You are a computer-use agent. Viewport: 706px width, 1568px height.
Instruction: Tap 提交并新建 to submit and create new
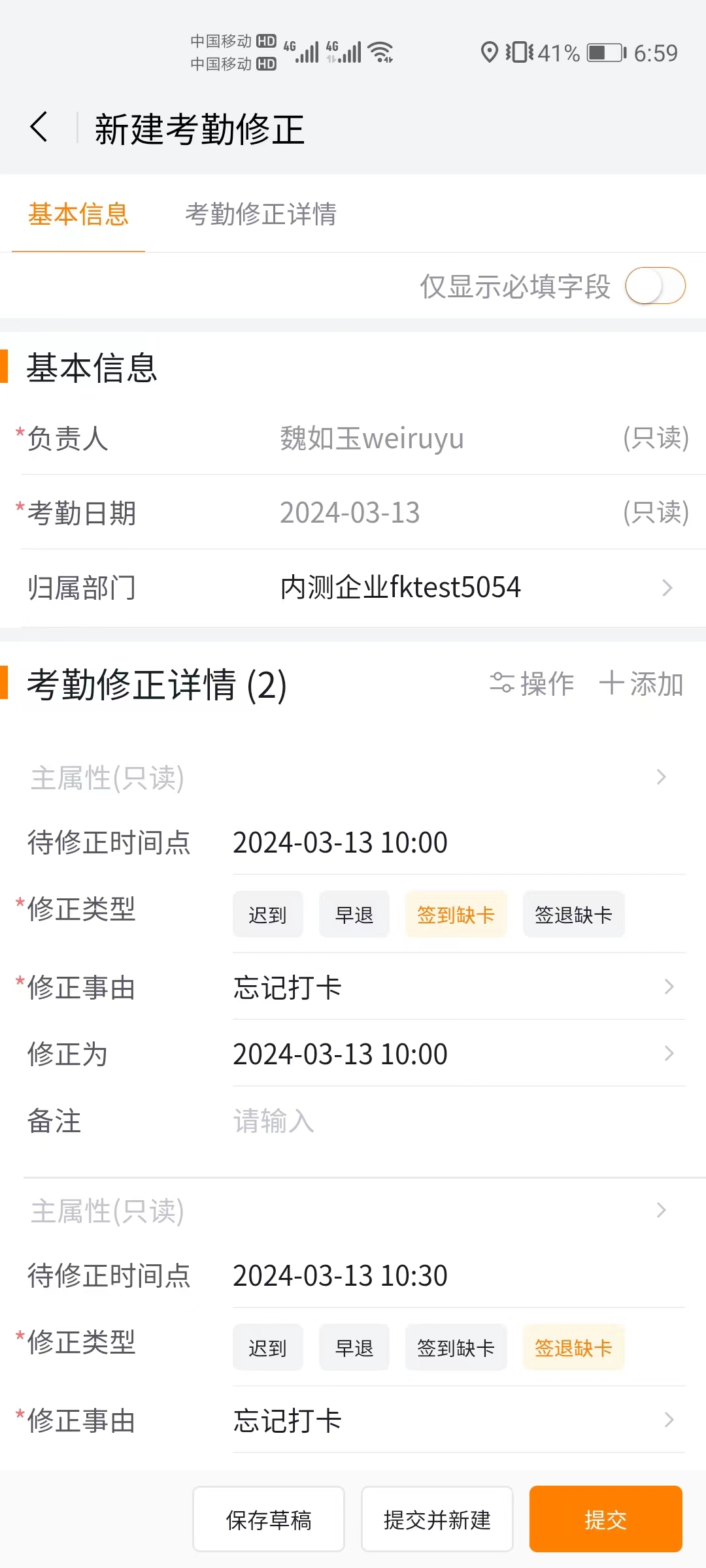pos(437,1519)
